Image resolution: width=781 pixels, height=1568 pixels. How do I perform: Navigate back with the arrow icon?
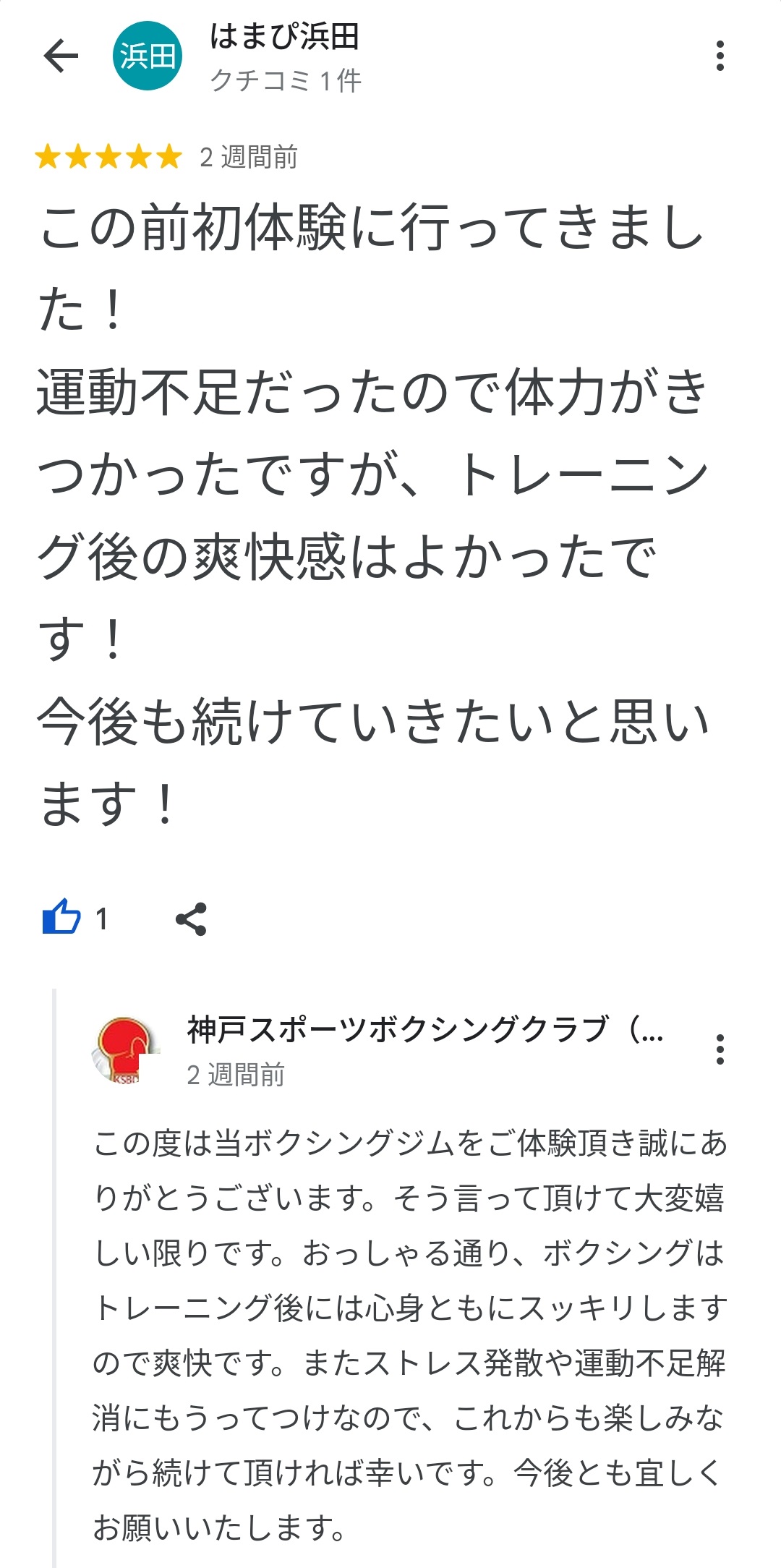[x=61, y=56]
